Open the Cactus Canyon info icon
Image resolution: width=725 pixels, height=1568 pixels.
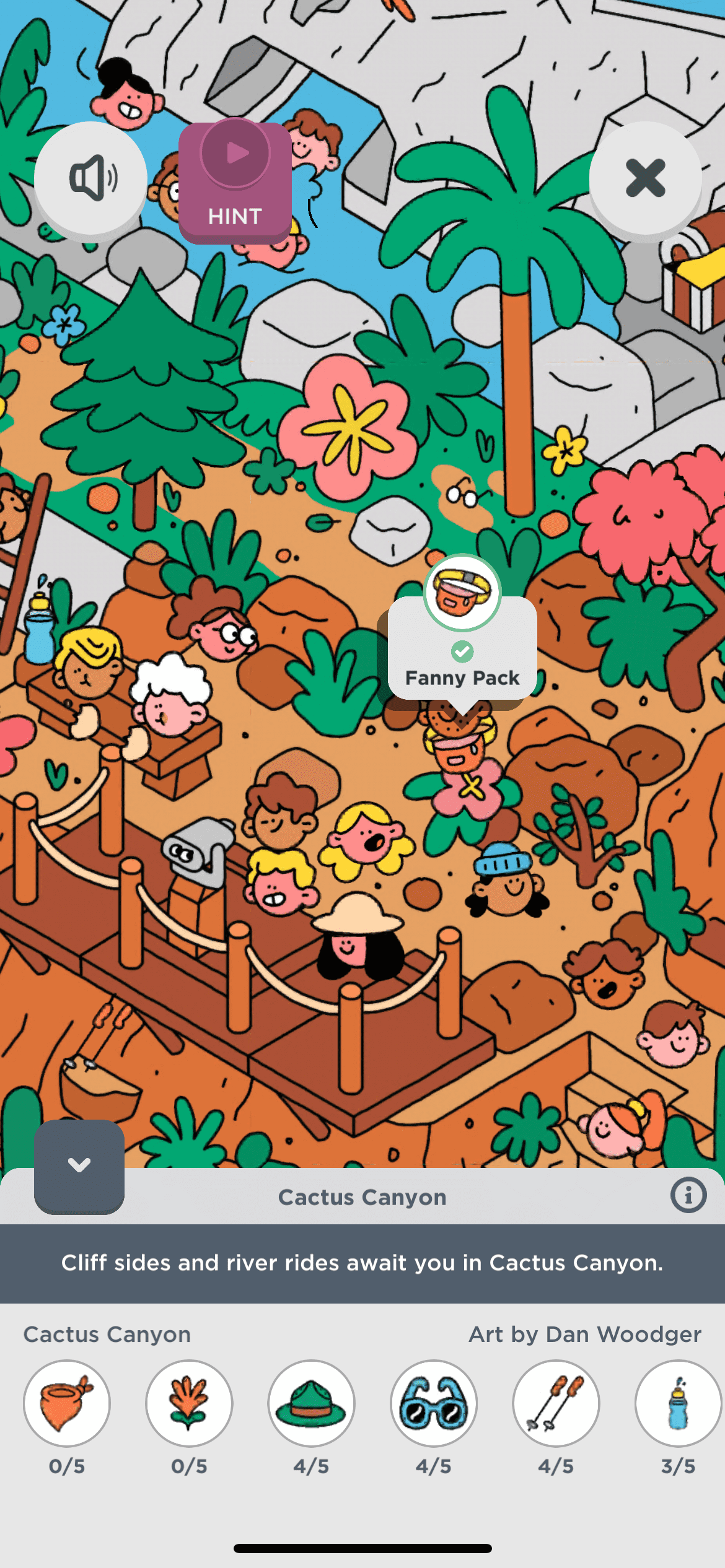pyautogui.click(x=688, y=1195)
